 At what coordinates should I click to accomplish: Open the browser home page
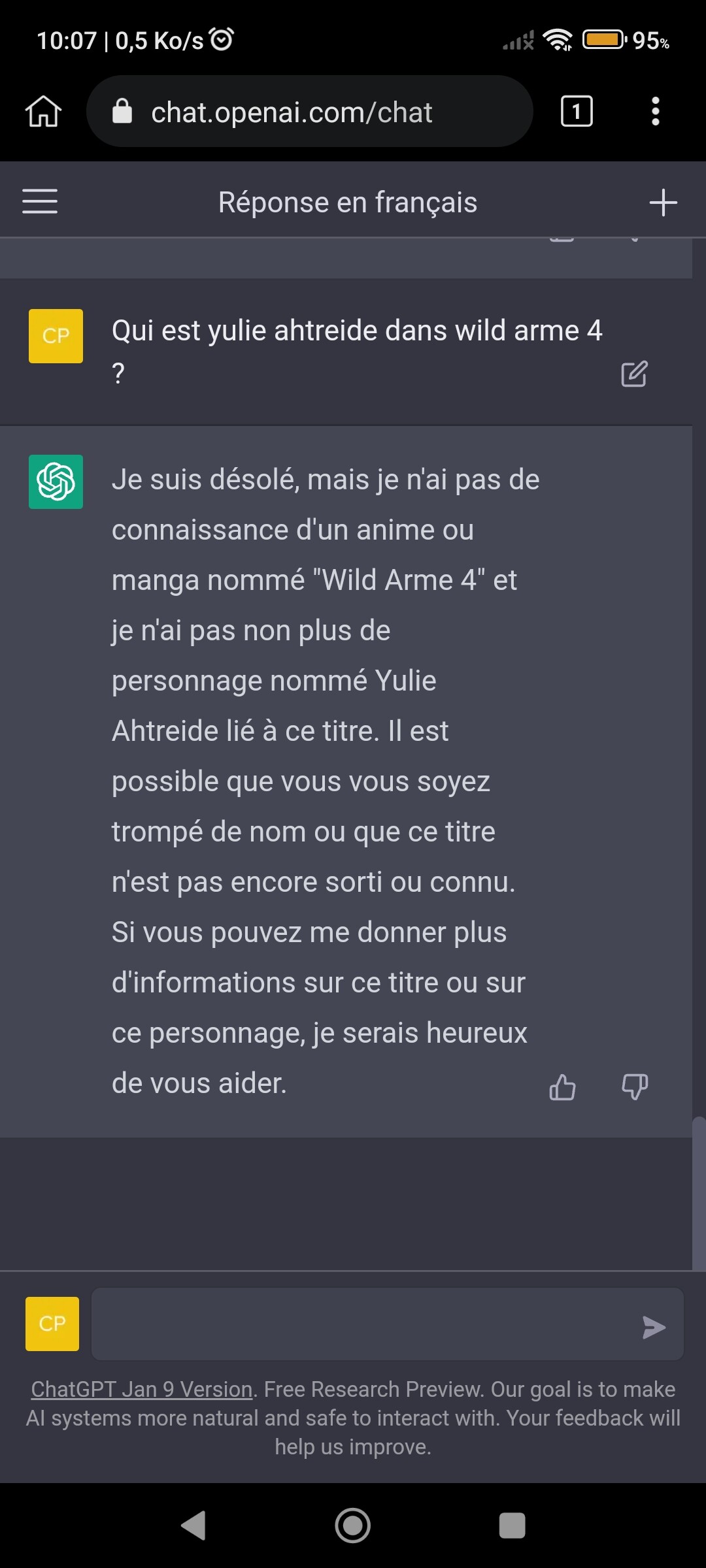(x=43, y=111)
